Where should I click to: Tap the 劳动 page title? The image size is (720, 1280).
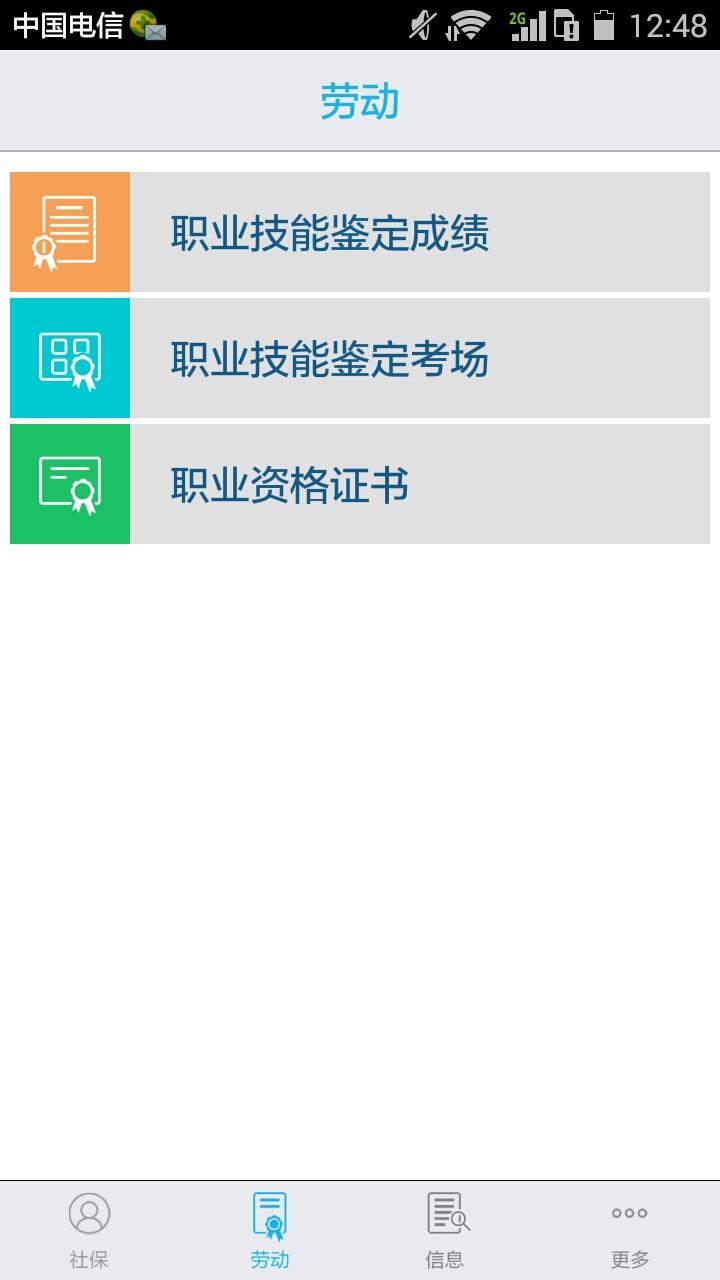pos(359,100)
